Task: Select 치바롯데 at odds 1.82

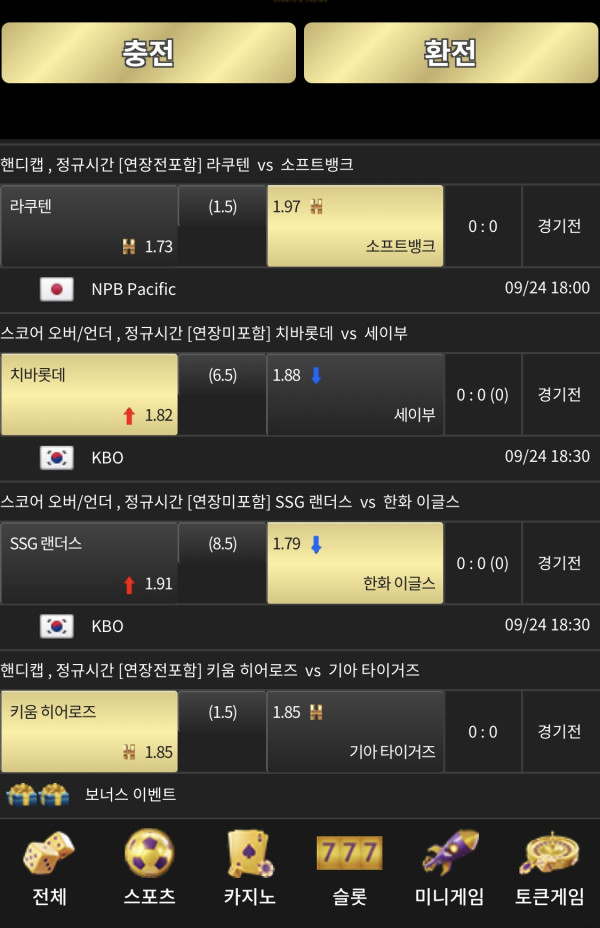Action: point(89,394)
